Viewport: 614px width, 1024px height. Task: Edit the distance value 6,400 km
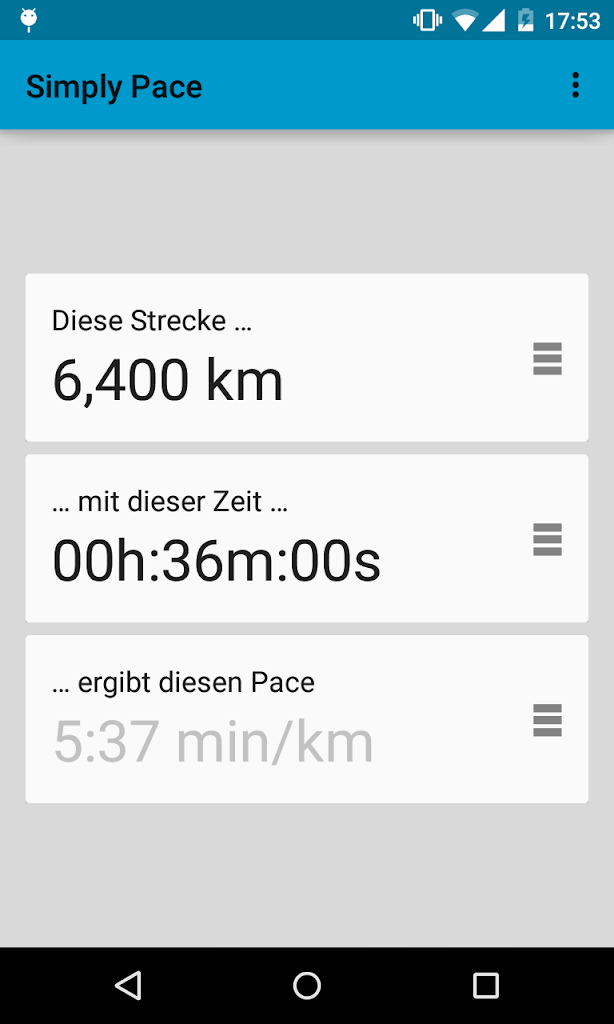point(168,380)
